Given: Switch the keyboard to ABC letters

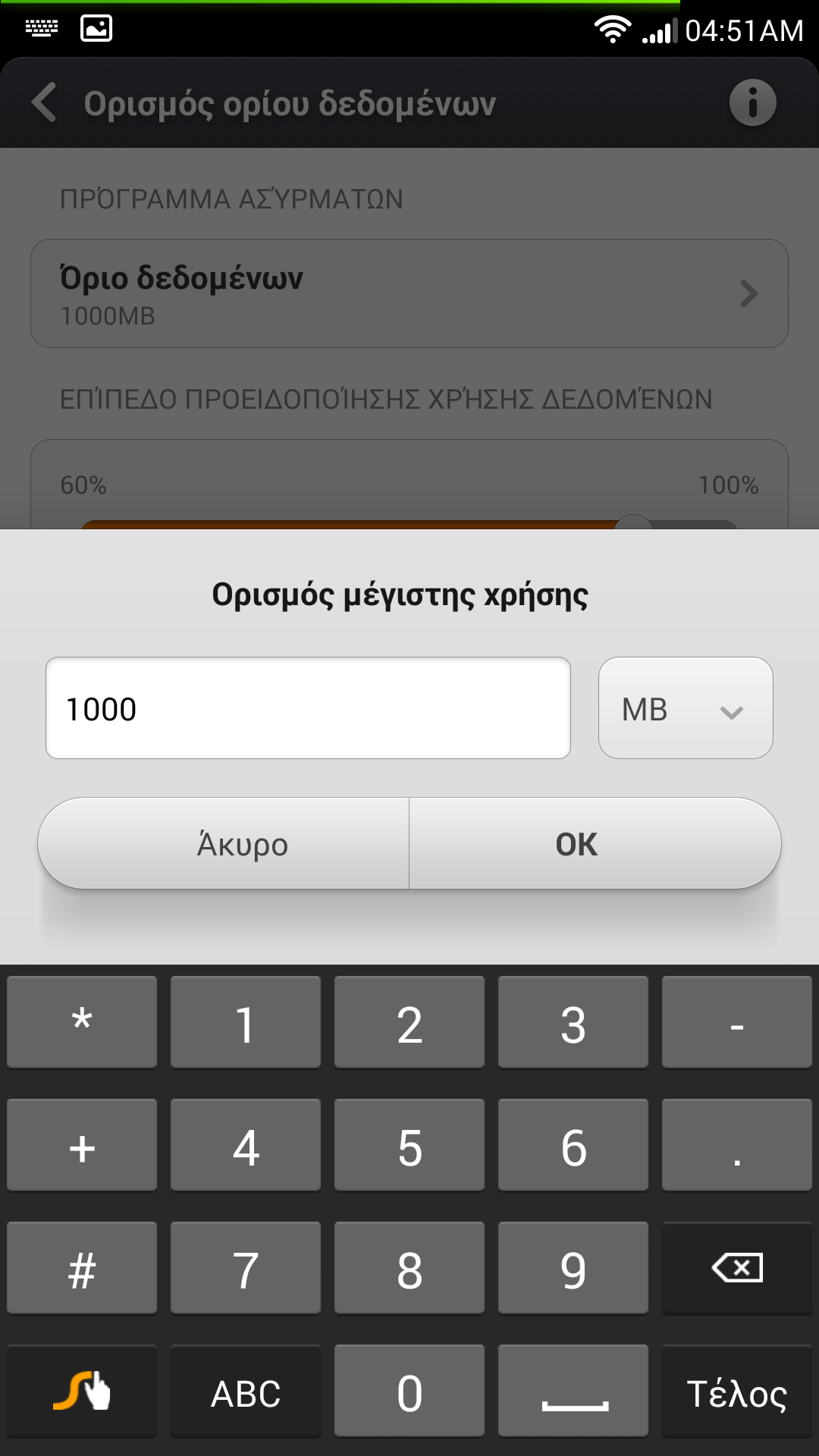Looking at the screenshot, I should [x=246, y=1392].
